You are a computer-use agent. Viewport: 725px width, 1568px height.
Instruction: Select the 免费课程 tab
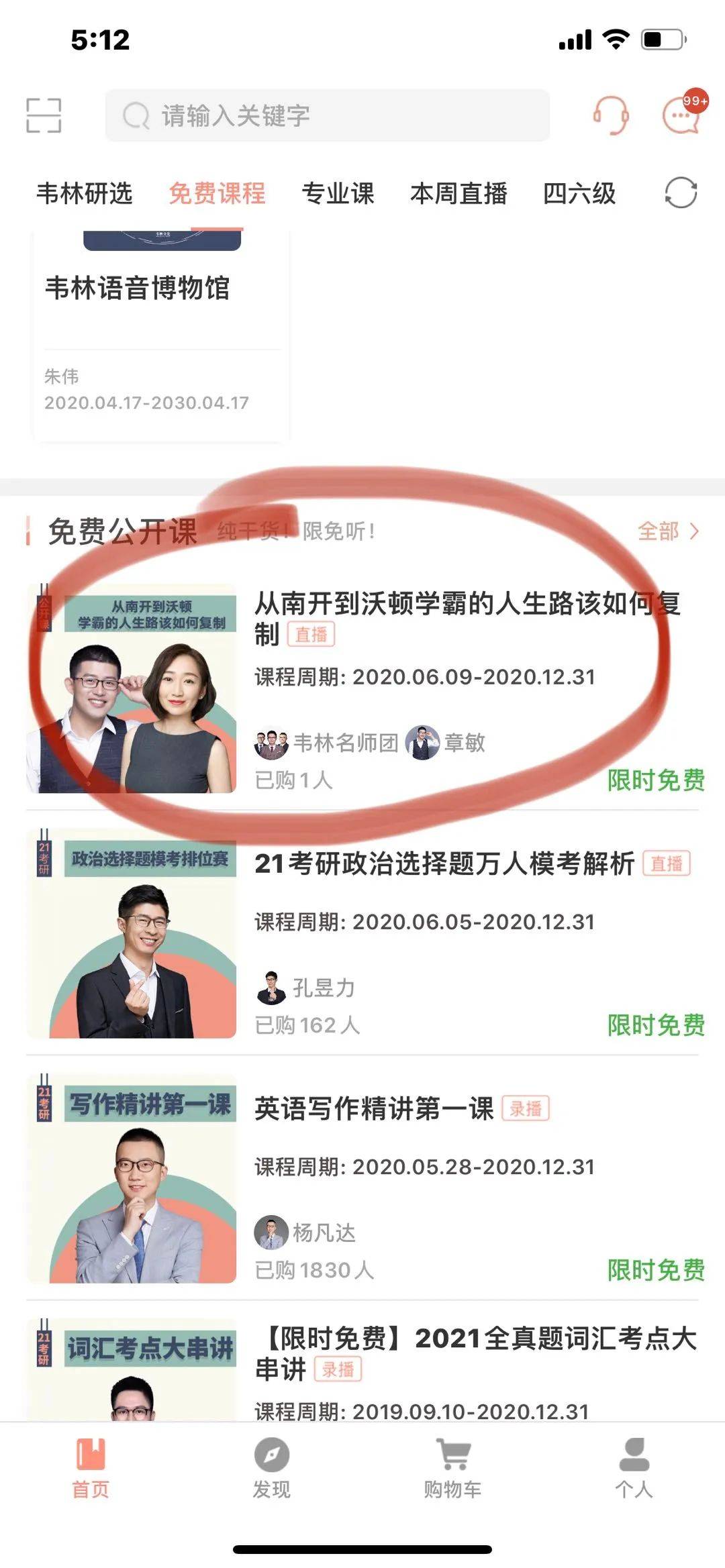217,193
